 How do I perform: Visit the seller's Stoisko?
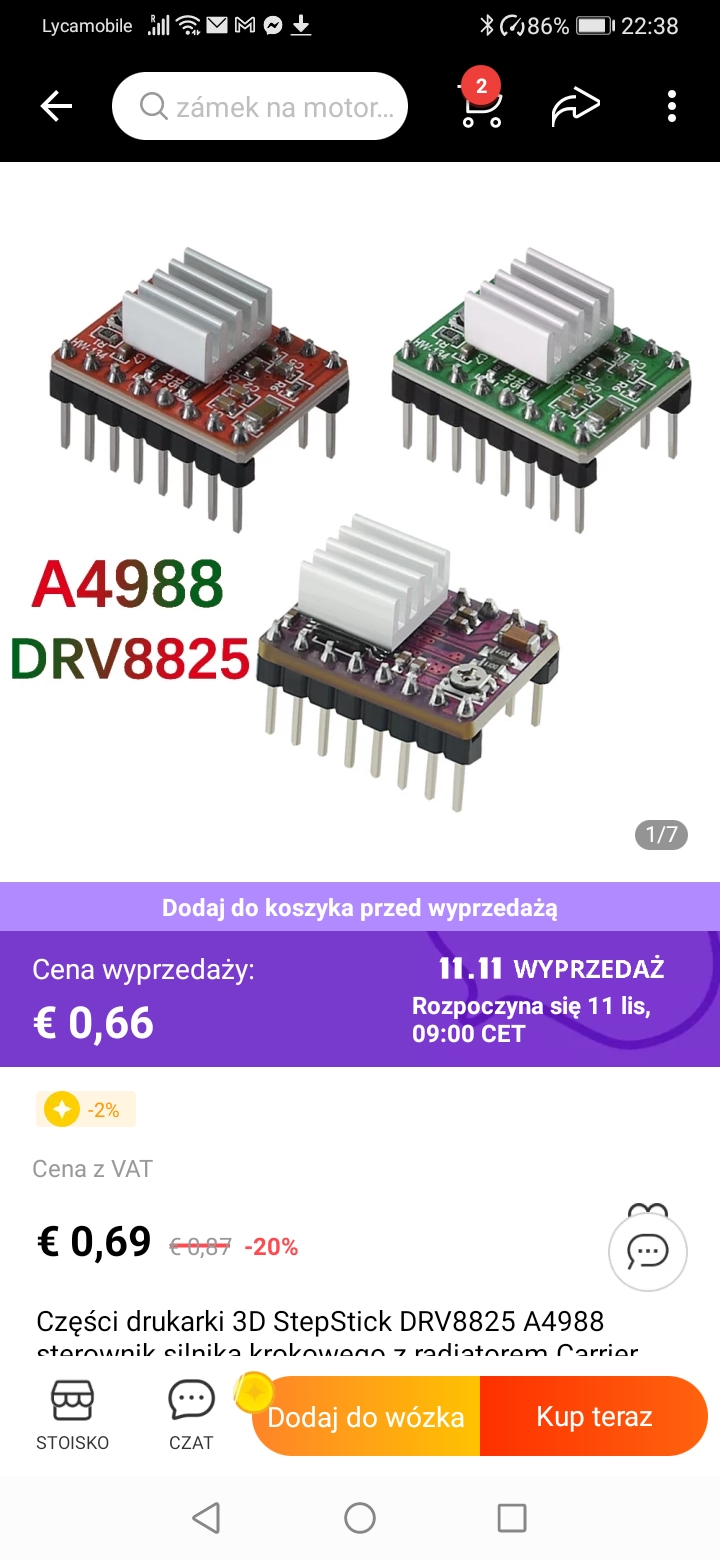72,1416
